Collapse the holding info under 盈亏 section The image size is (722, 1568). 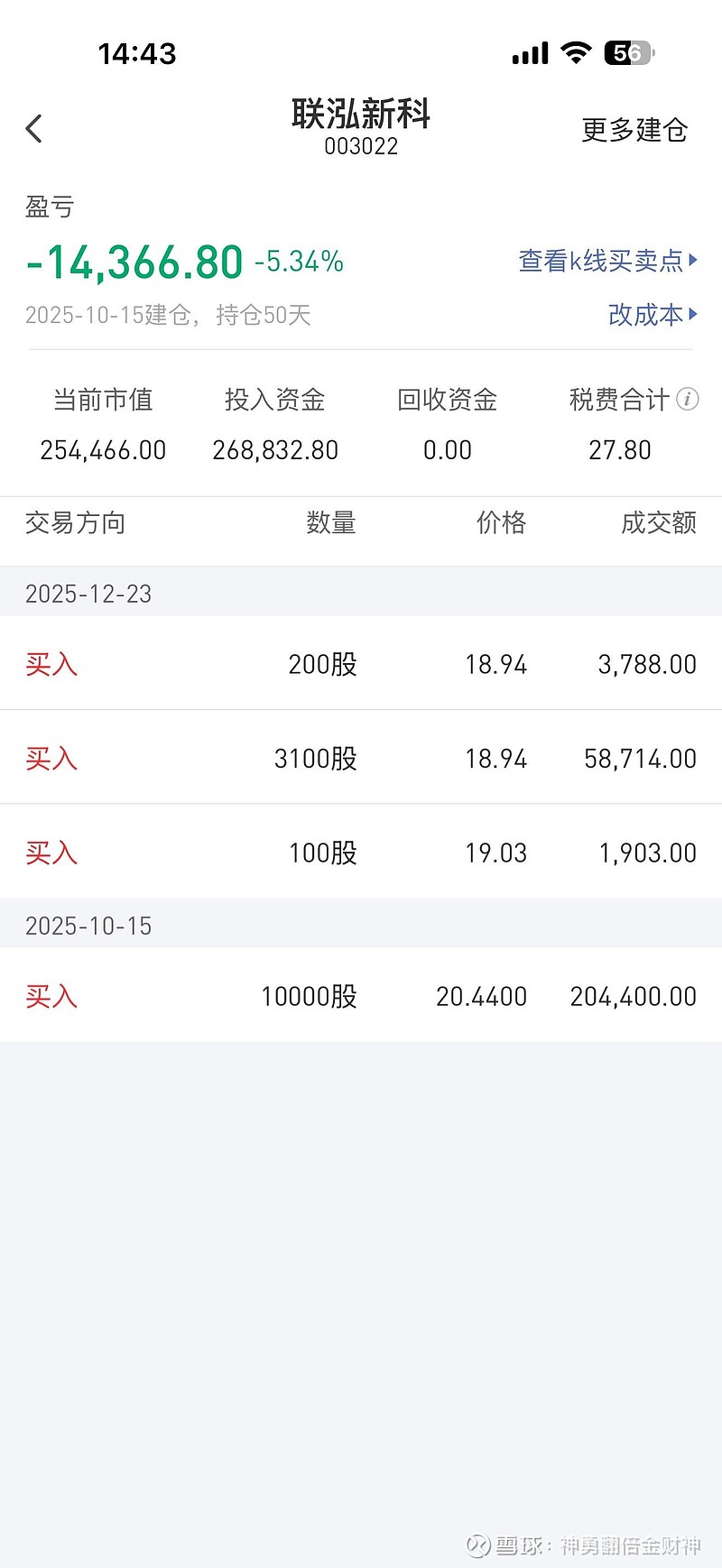[x=167, y=315]
